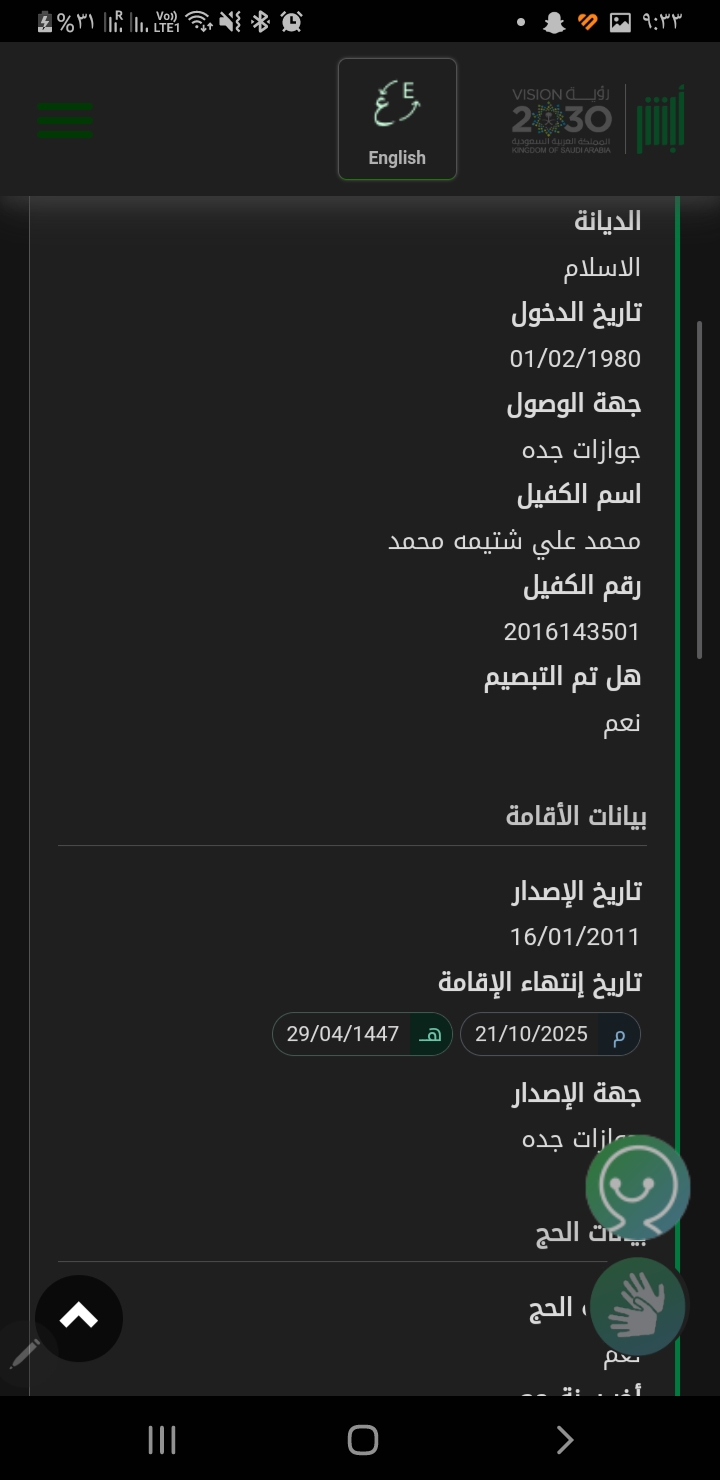Switch language to English
The image size is (720, 1480).
point(397,119)
